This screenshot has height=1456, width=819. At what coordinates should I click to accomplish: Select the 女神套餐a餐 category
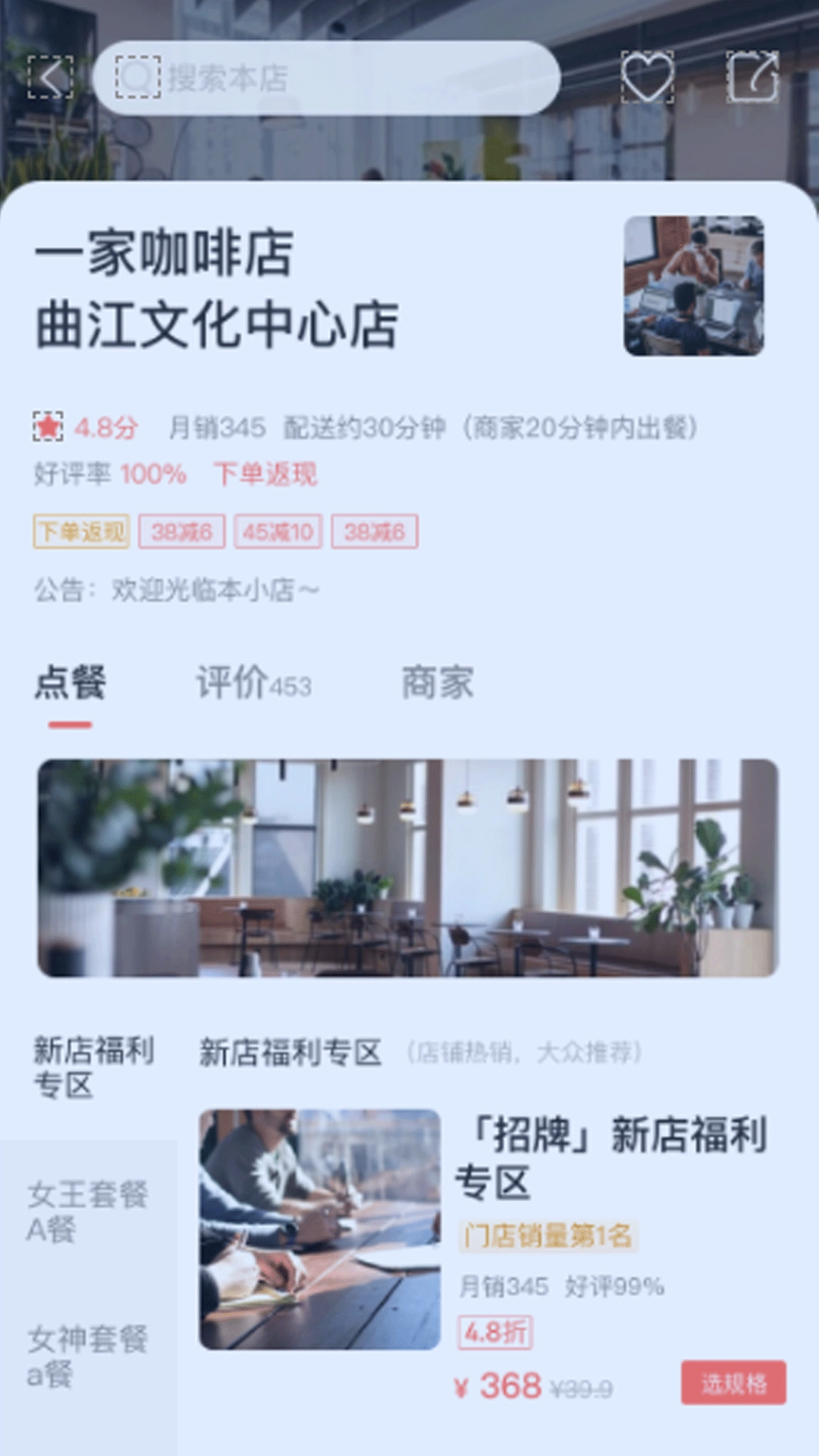pos(88,1355)
